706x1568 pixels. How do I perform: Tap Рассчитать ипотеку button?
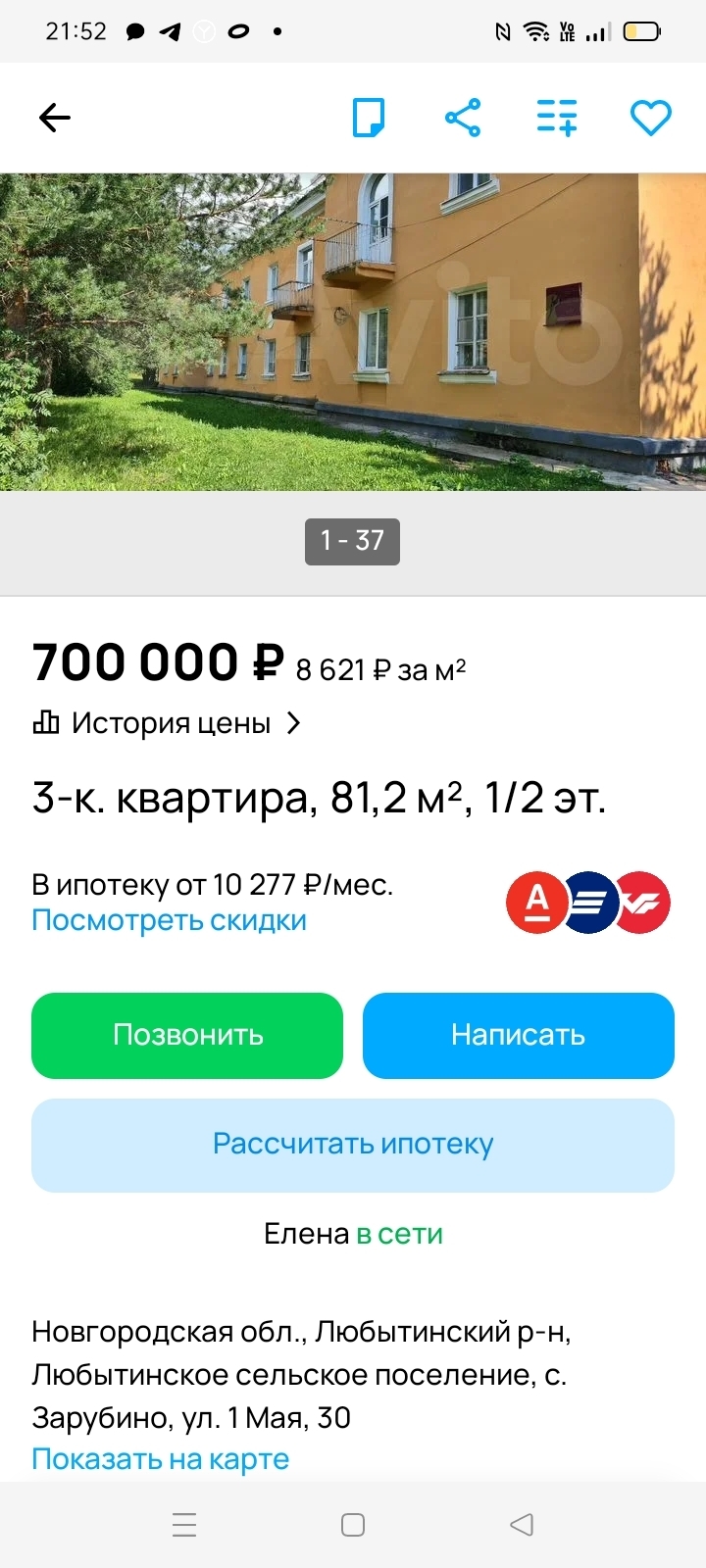click(x=353, y=1145)
